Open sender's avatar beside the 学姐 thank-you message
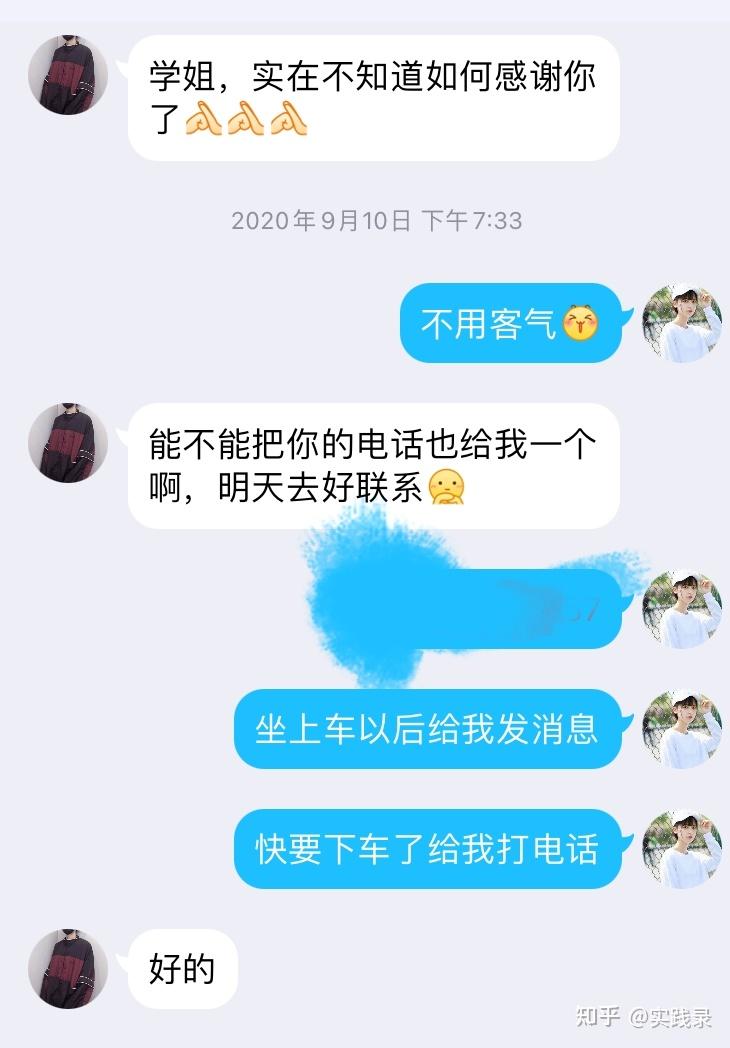This screenshot has width=730, height=1048. pyautogui.click(x=67, y=74)
